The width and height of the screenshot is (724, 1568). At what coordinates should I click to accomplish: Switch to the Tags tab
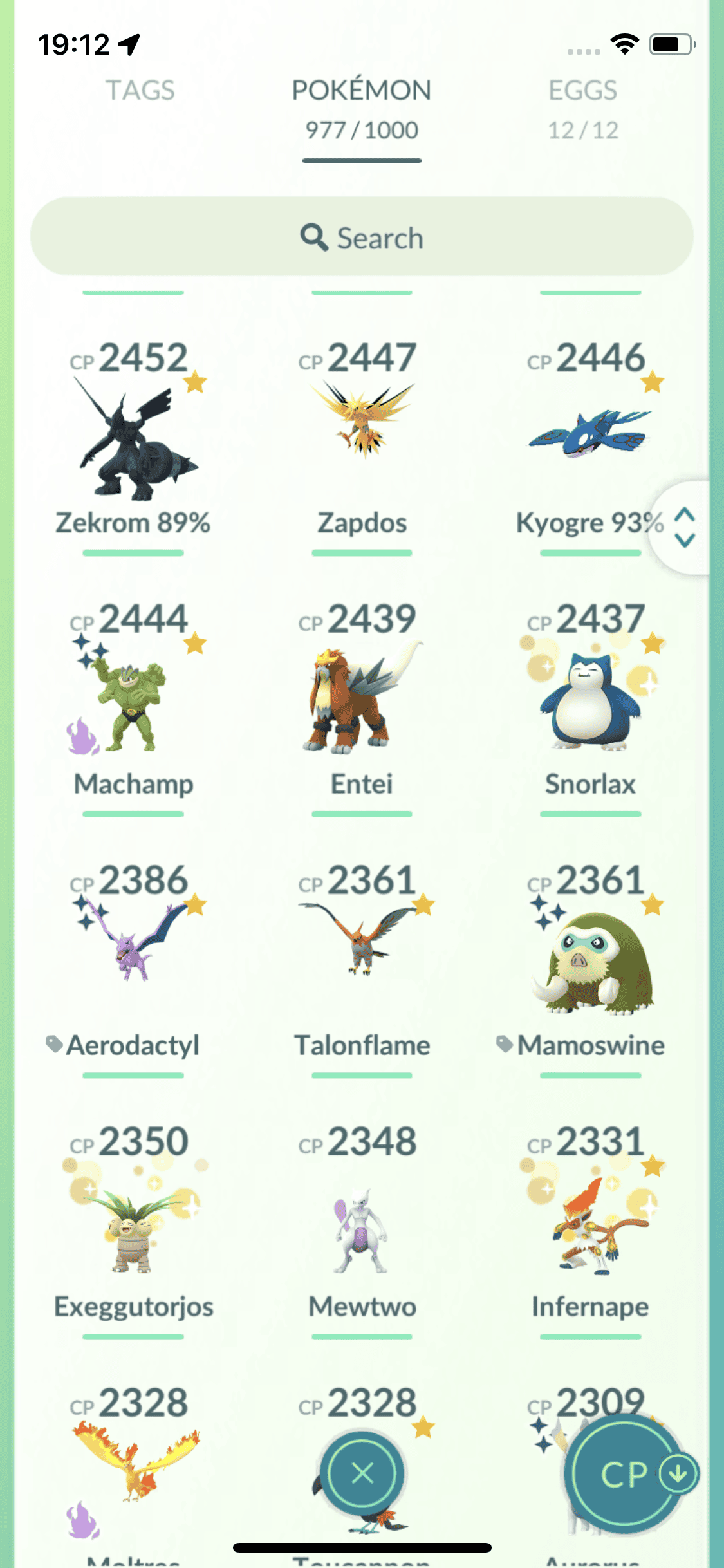[x=140, y=91]
